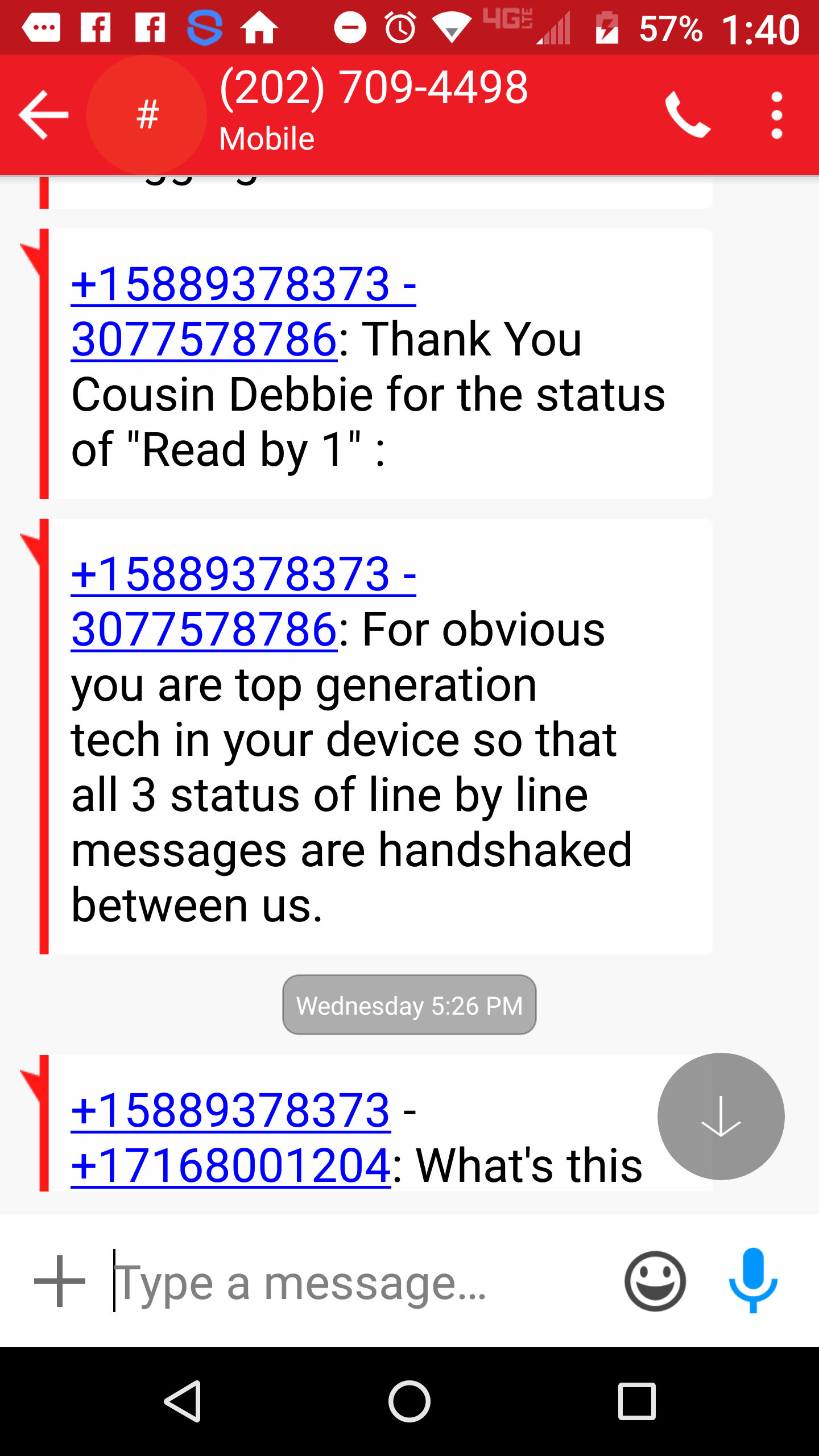Viewport: 819px width, 1456px height.
Task: Go back to the conversation list
Action: [44, 115]
